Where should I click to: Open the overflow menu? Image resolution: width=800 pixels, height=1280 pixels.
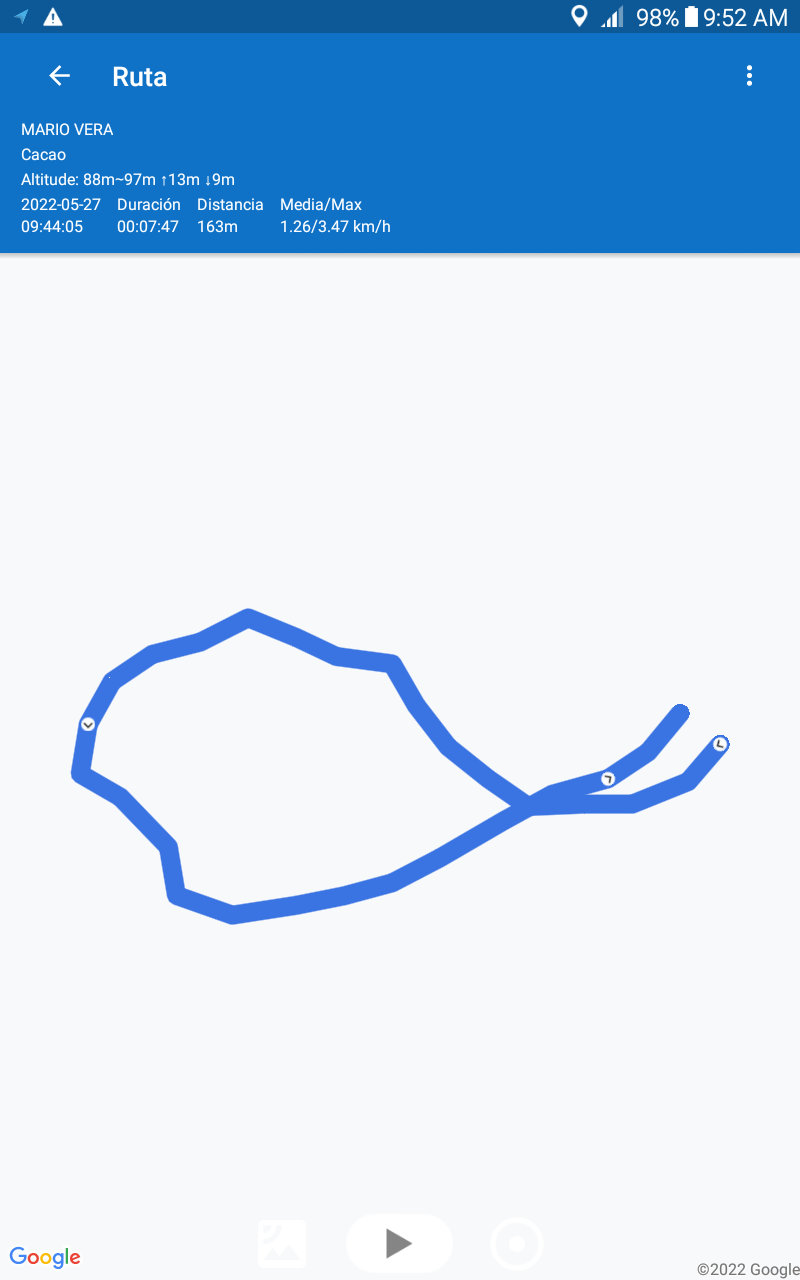pos(749,76)
